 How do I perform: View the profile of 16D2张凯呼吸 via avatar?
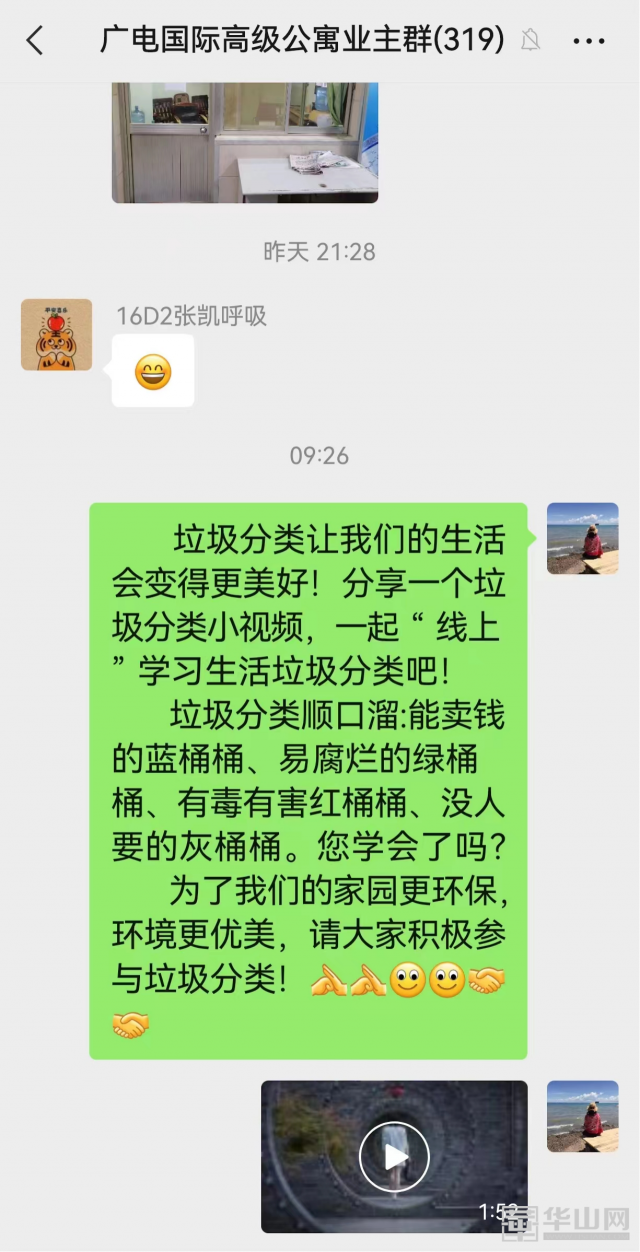tap(56, 335)
